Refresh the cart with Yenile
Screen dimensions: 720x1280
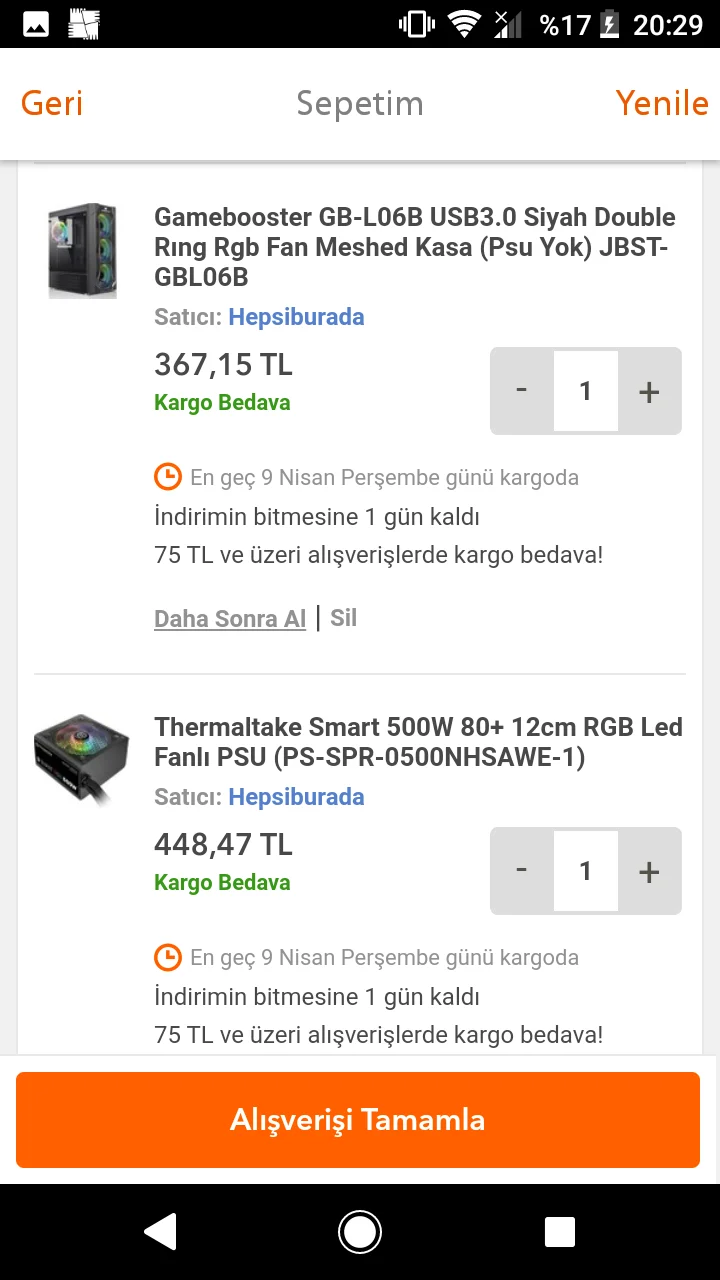pyautogui.click(x=662, y=103)
